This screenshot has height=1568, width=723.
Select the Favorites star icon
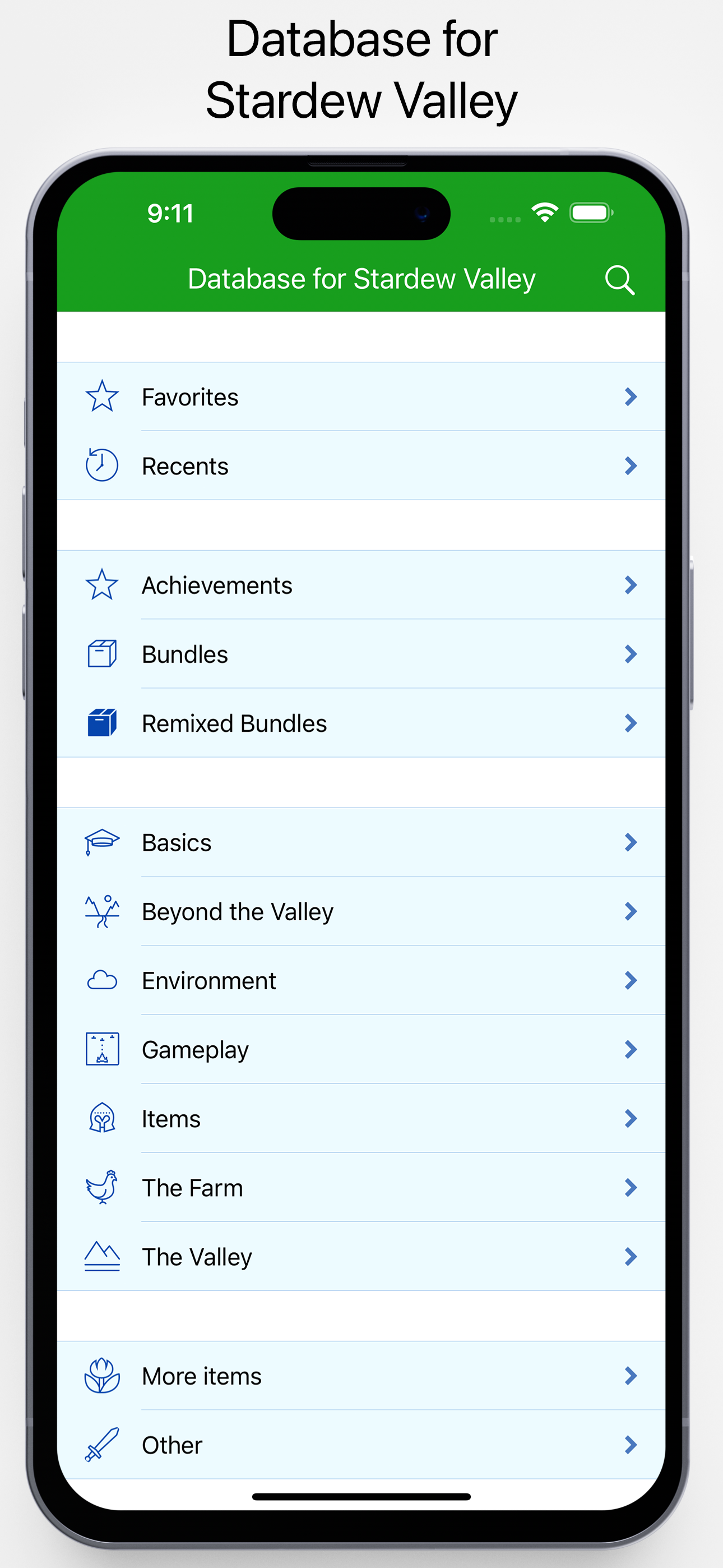[x=101, y=396]
